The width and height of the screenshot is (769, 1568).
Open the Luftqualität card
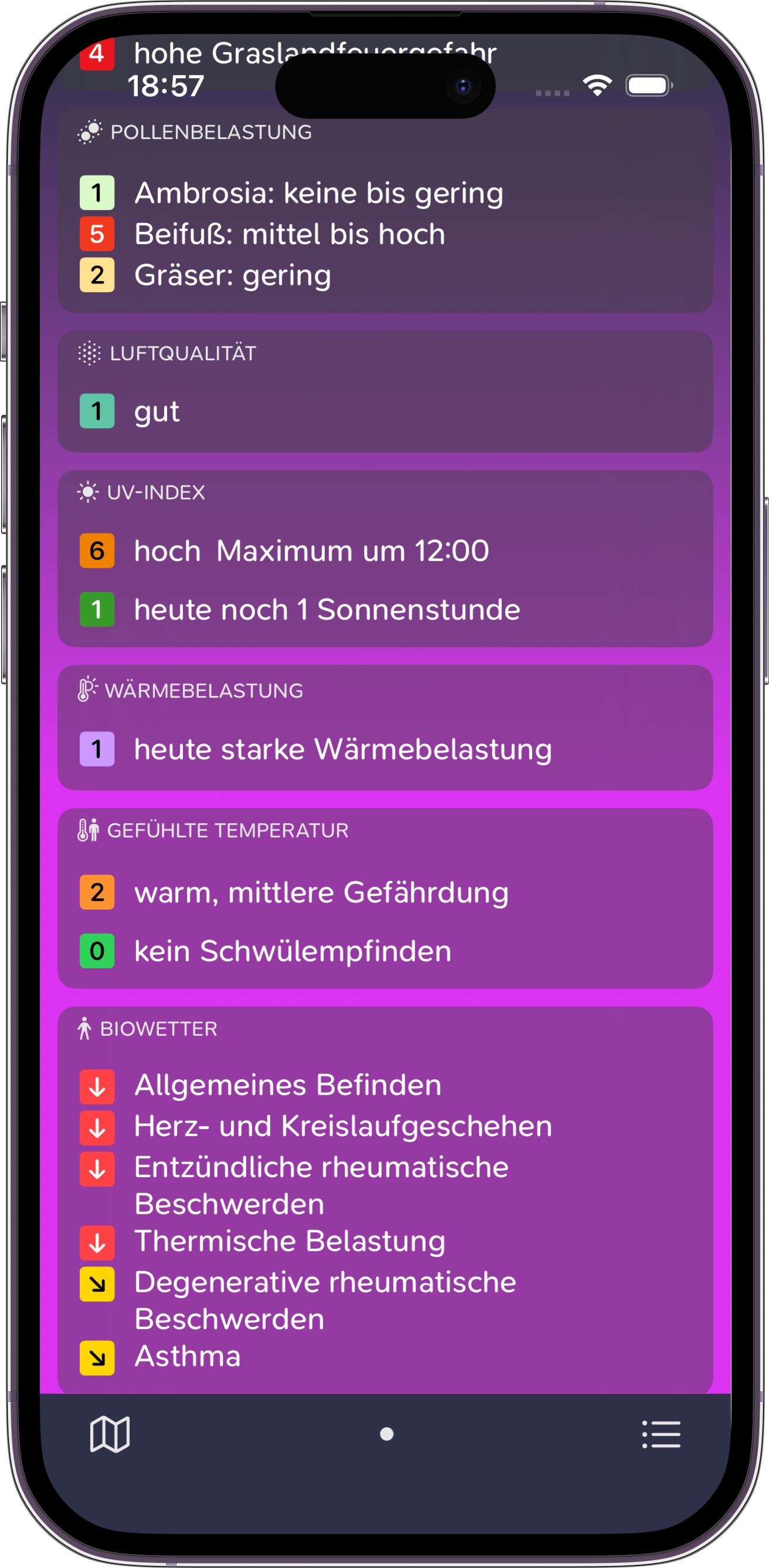tap(385, 391)
